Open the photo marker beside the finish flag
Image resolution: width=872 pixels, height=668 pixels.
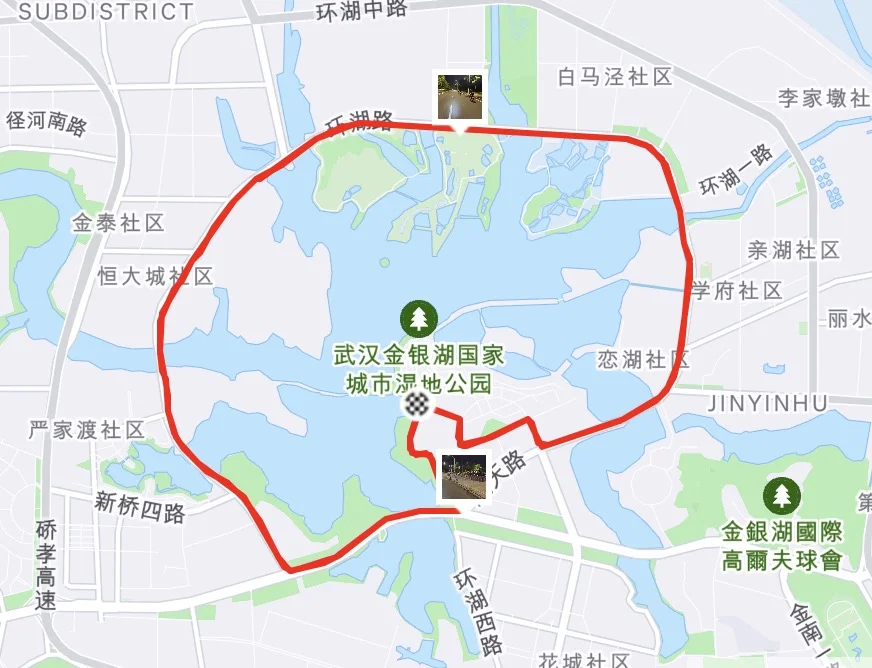[463, 477]
